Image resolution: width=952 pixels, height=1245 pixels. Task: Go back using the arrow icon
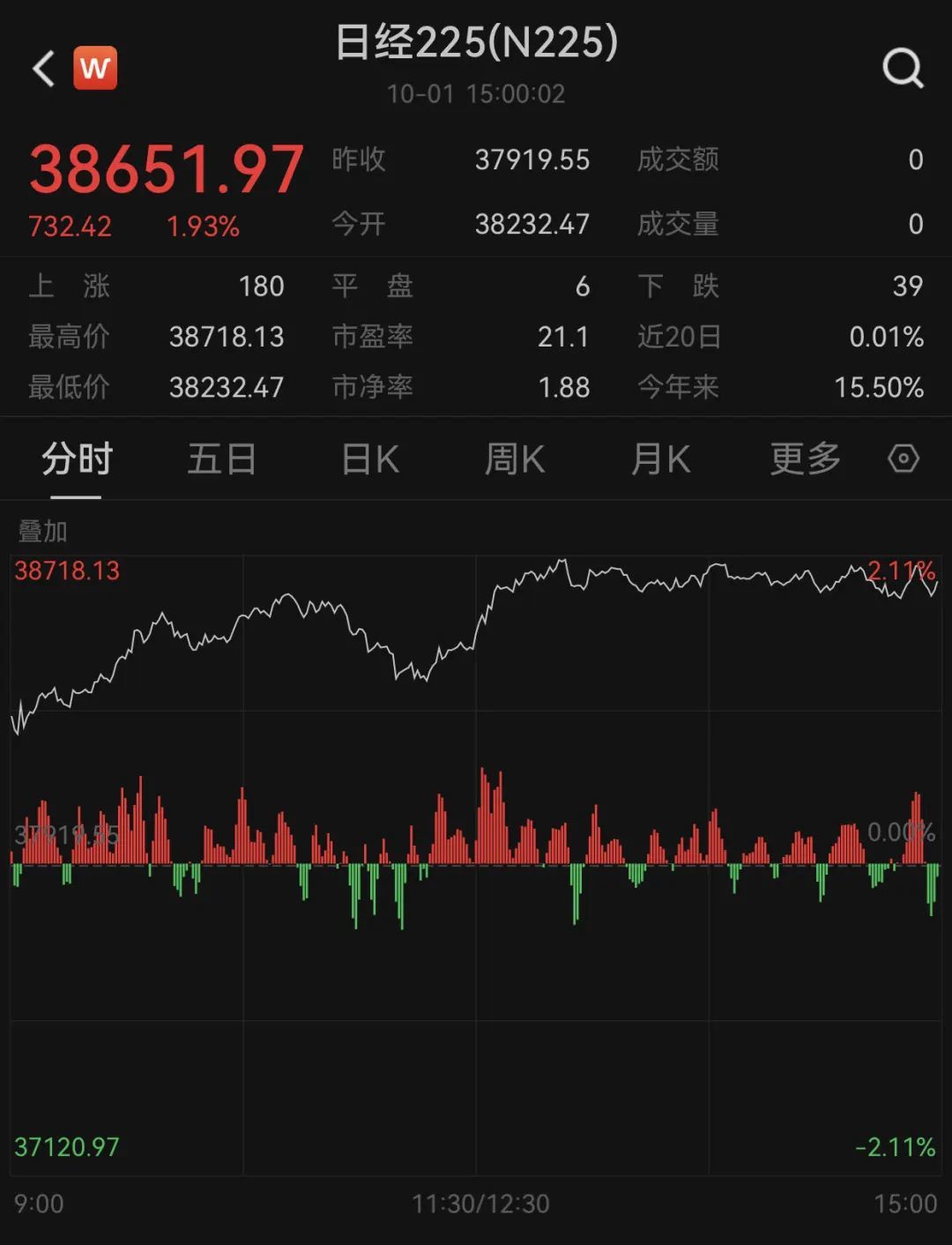pyautogui.click(x=43, y=68)
